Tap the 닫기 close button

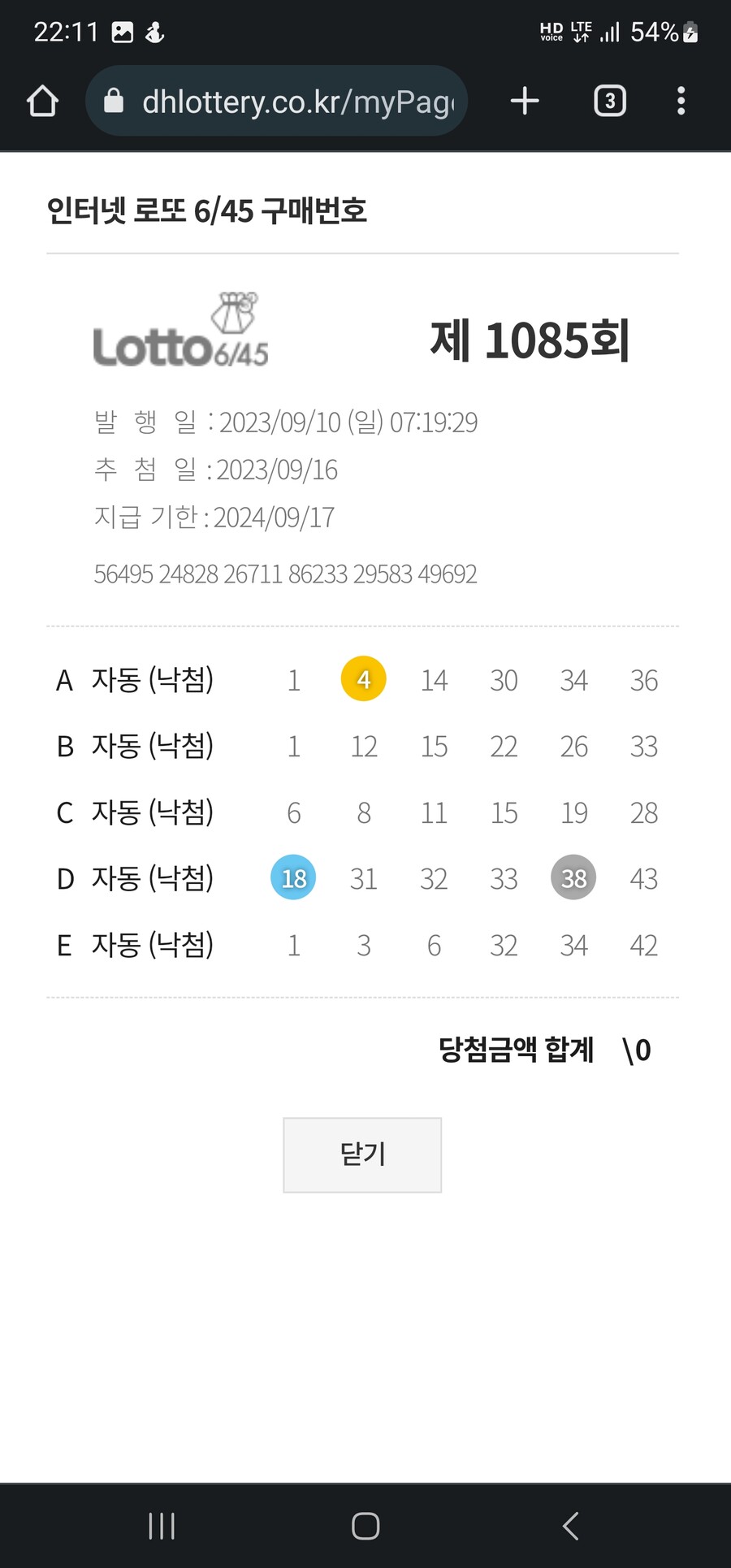click(x=361, y=1154)
